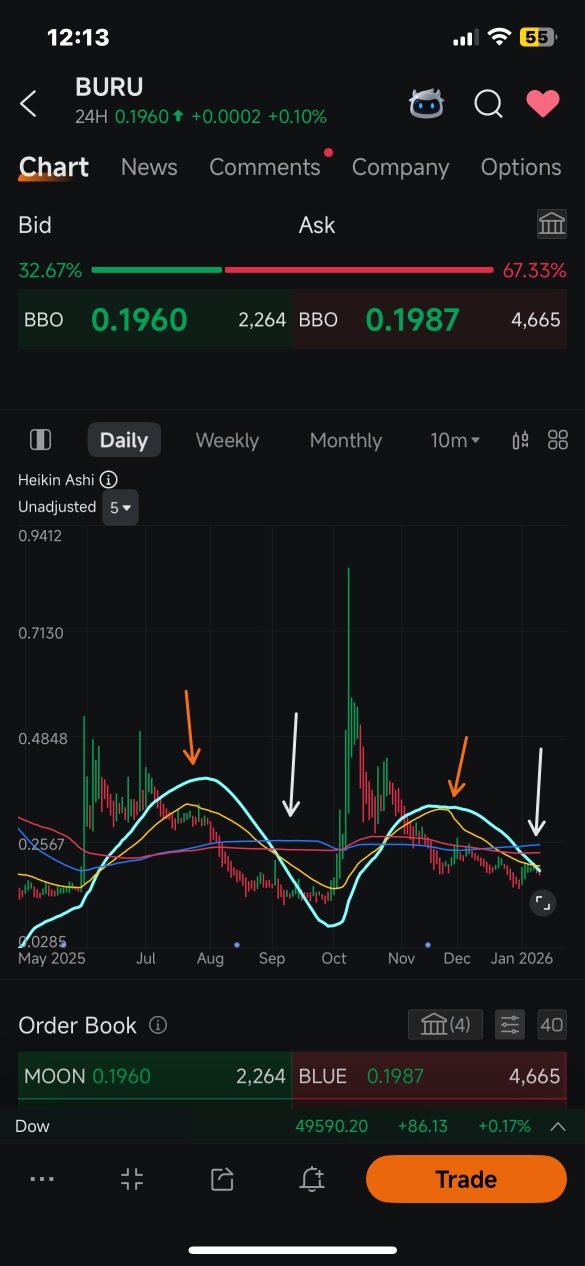Open Order Book filter settings
Image resolution: width=585 pixels, height=1266 pixels.
pyautogui.click(x=510, y=1025)
